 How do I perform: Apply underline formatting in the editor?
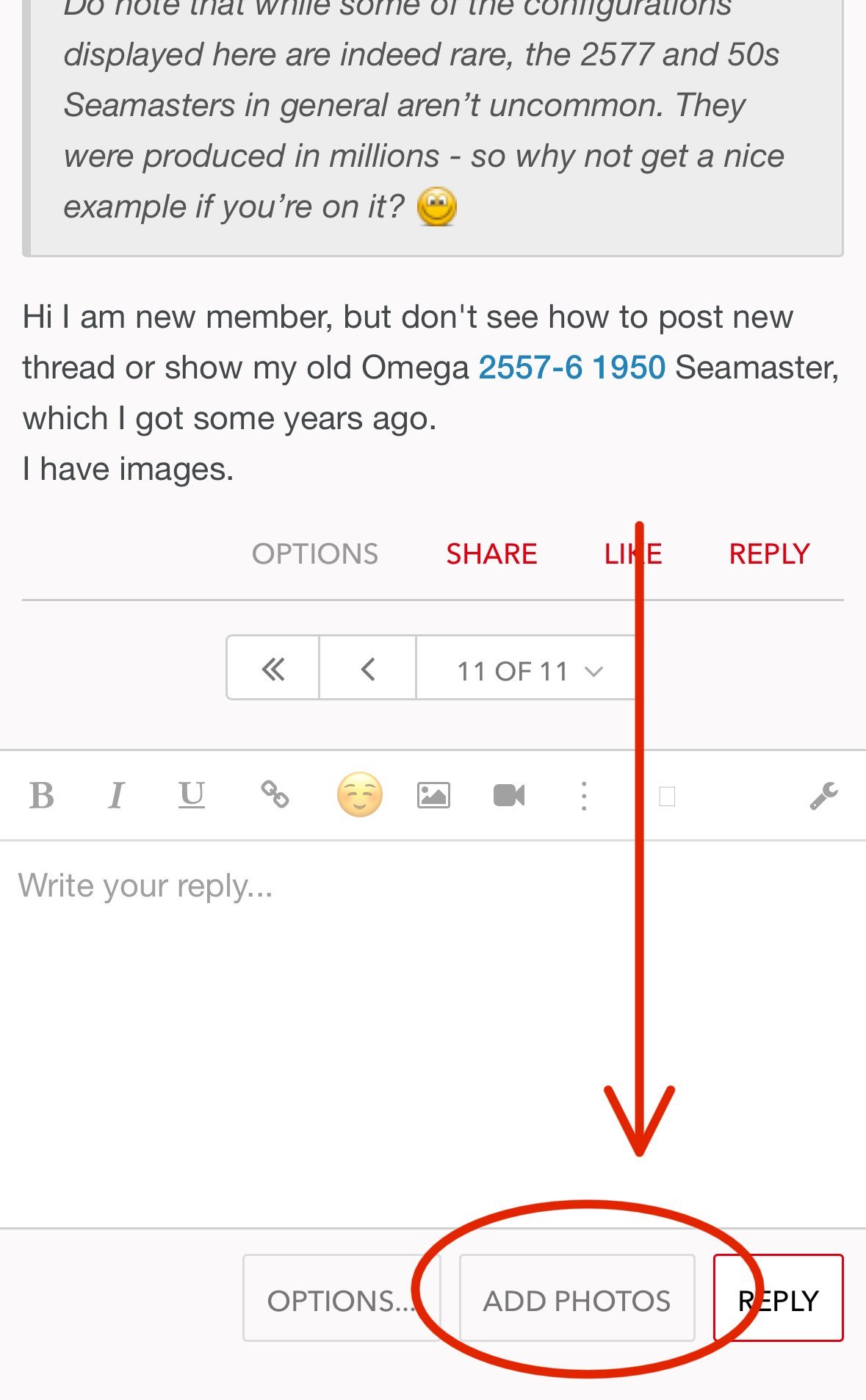tap(192, 795)
